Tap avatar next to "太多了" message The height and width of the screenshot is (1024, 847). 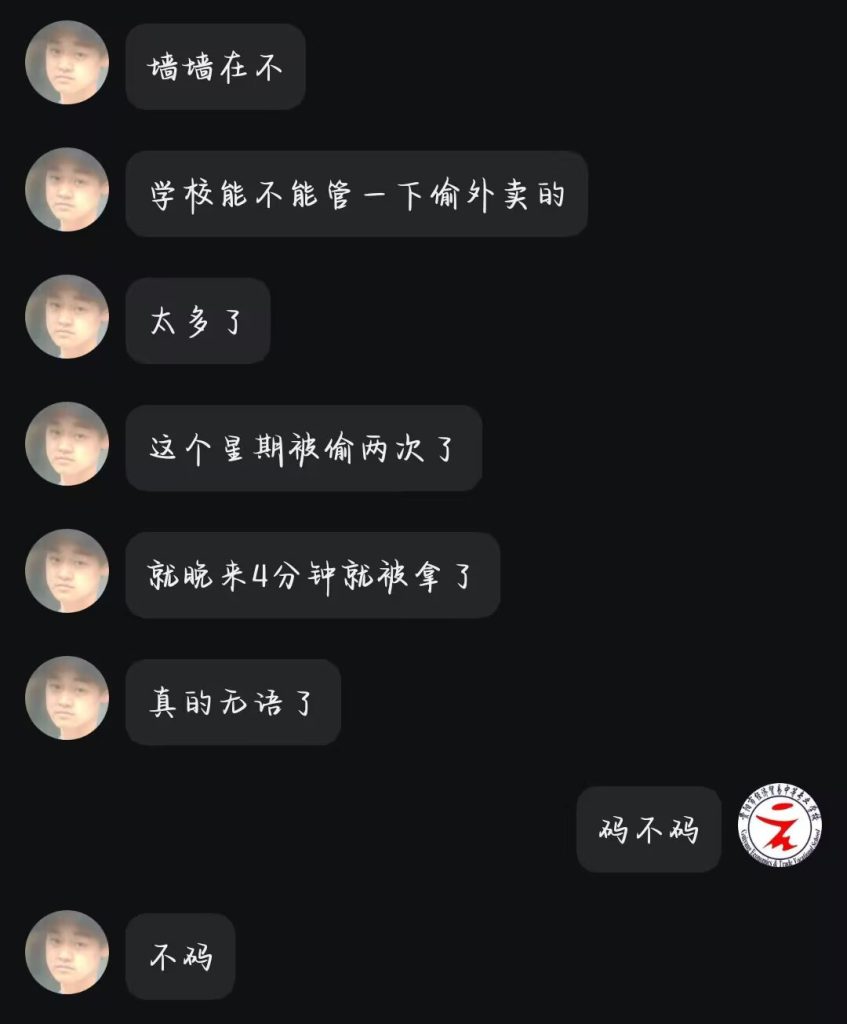(x=66, y=317)
